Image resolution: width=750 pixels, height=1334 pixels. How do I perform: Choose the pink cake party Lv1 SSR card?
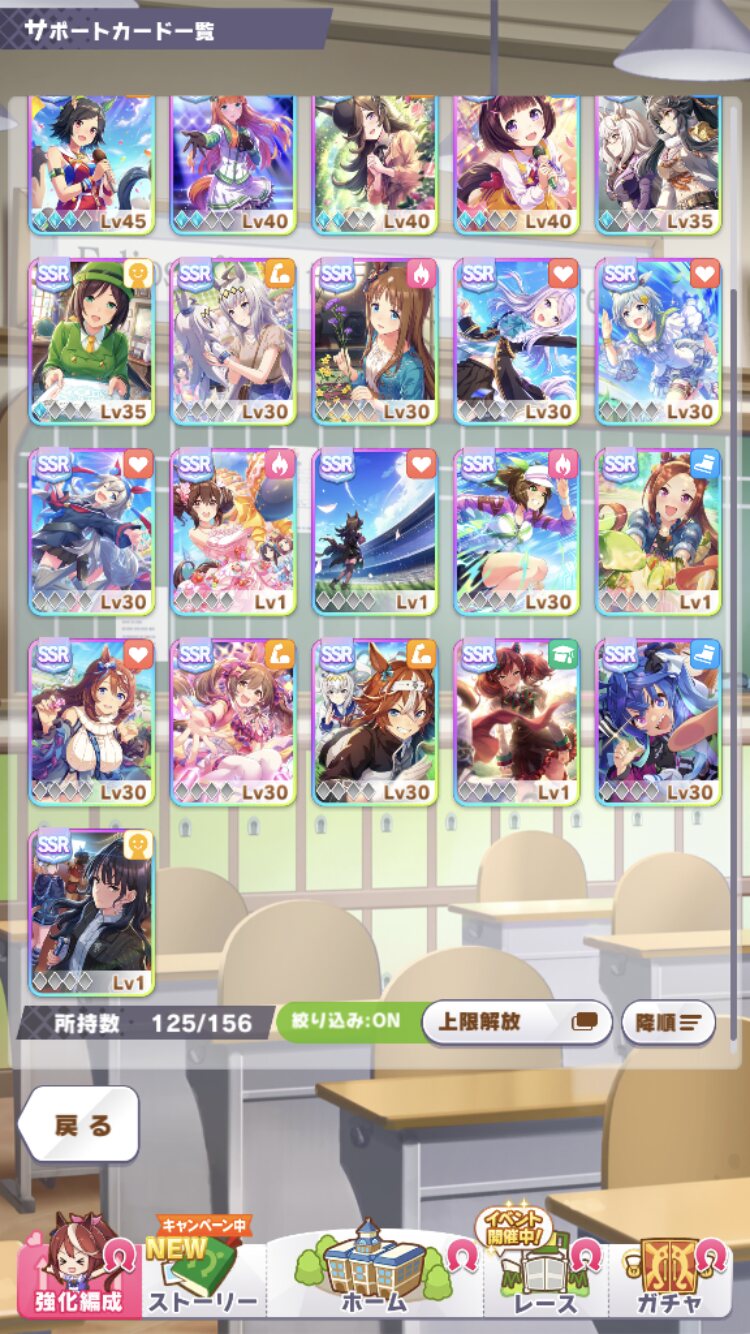(234, 532)
